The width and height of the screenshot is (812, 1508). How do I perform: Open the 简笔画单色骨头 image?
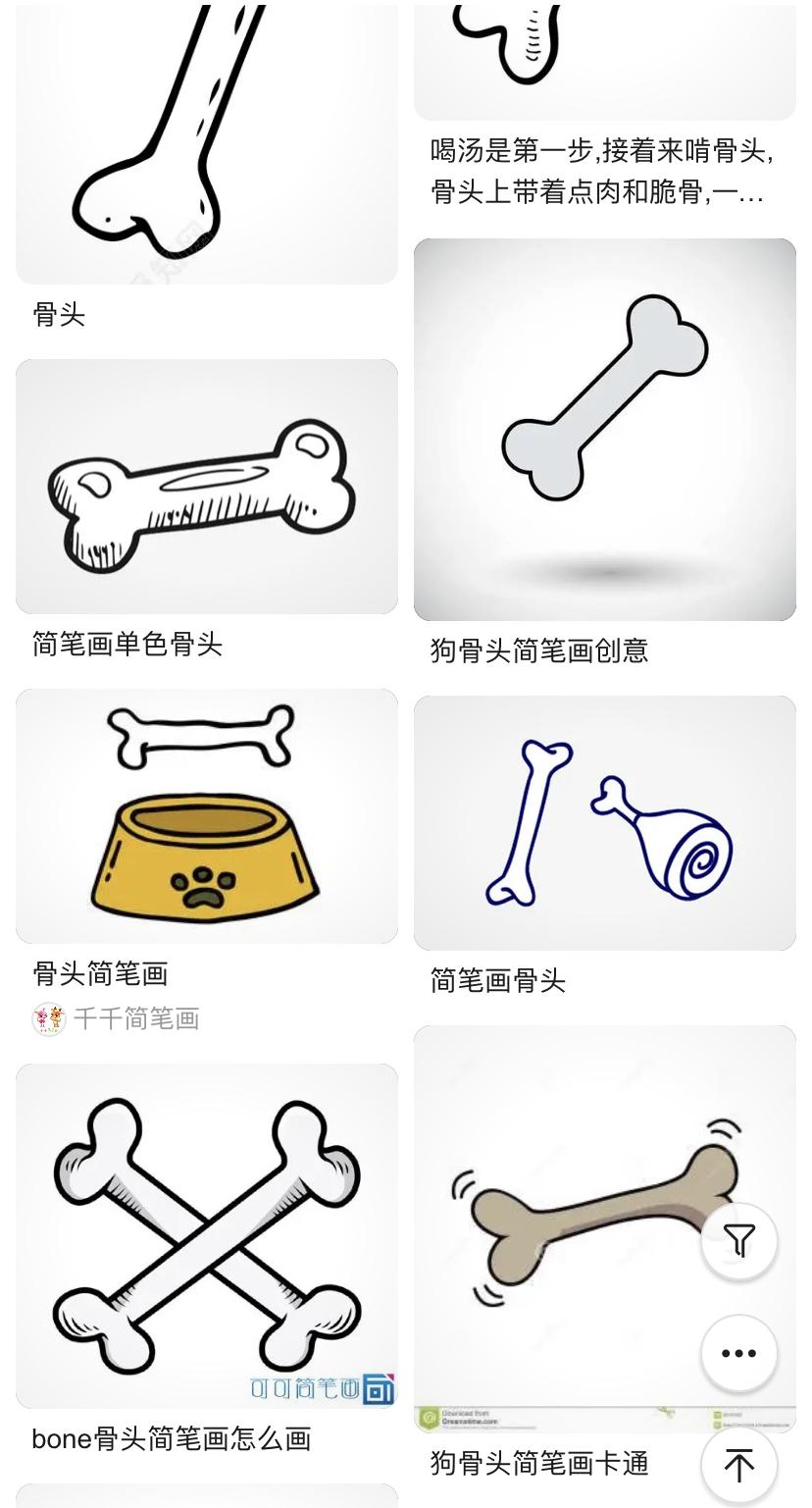207,487
